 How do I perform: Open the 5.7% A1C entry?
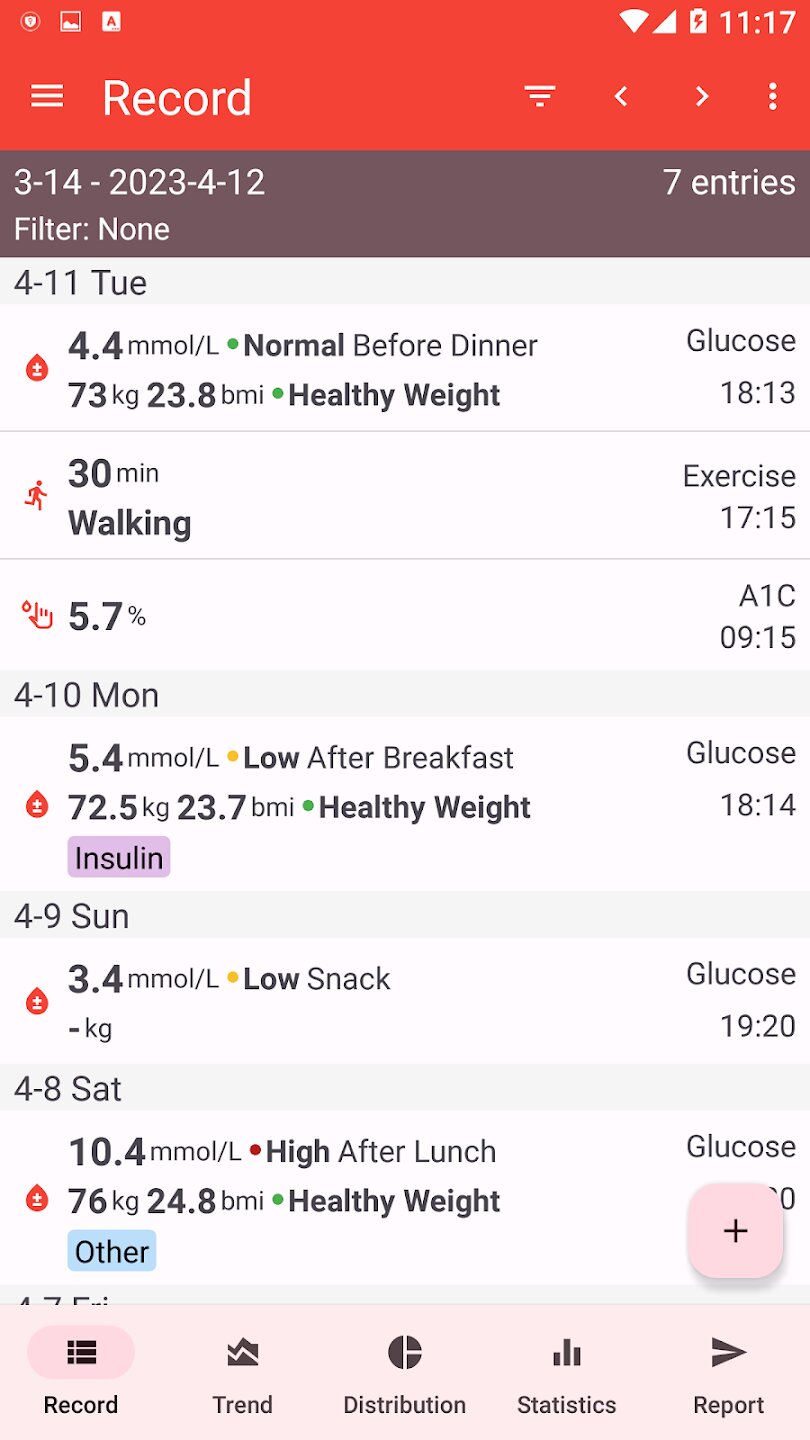click(x=405, y=615)
